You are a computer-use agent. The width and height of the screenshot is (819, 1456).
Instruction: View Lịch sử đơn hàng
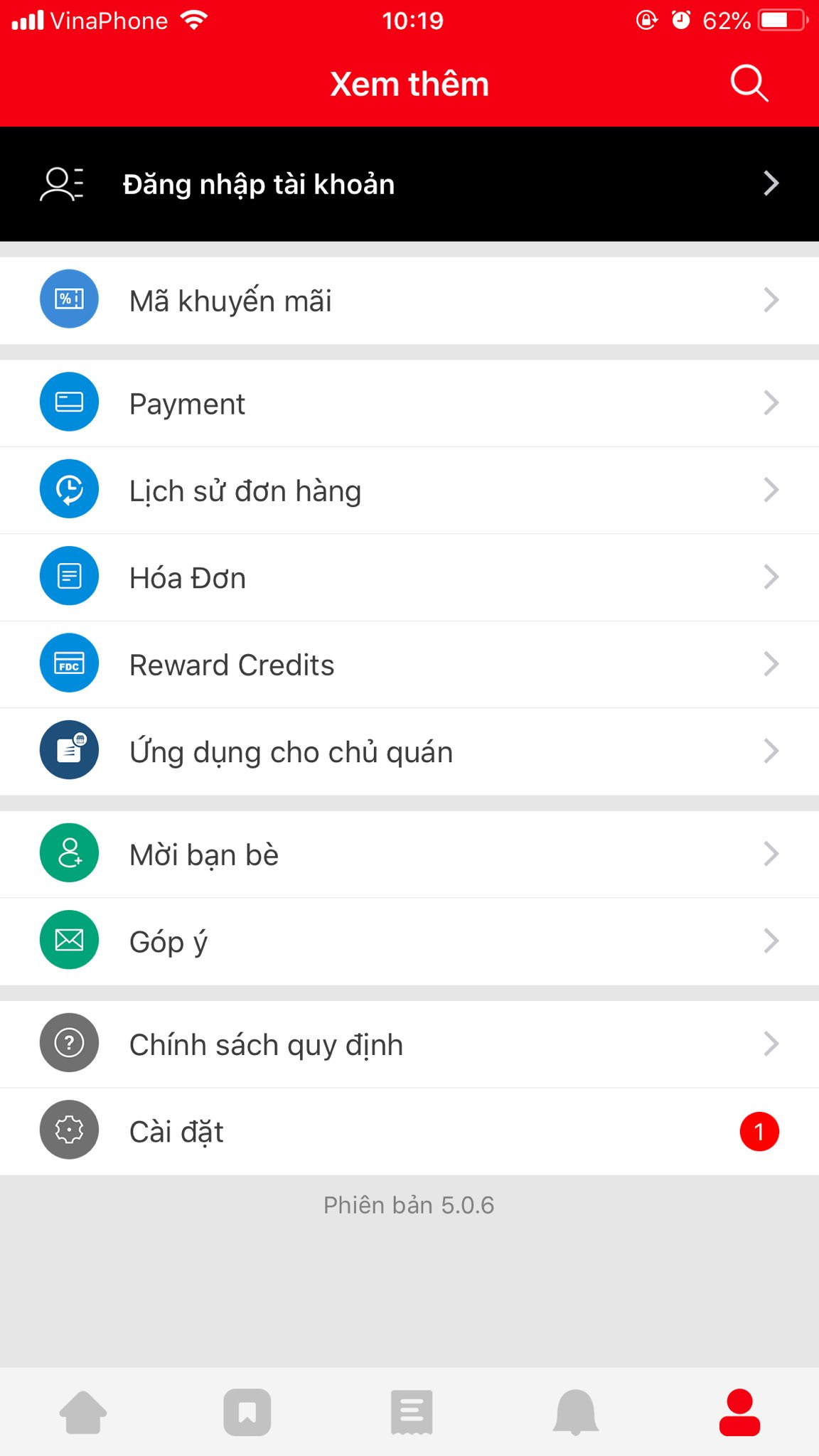[x=409, y=491]
